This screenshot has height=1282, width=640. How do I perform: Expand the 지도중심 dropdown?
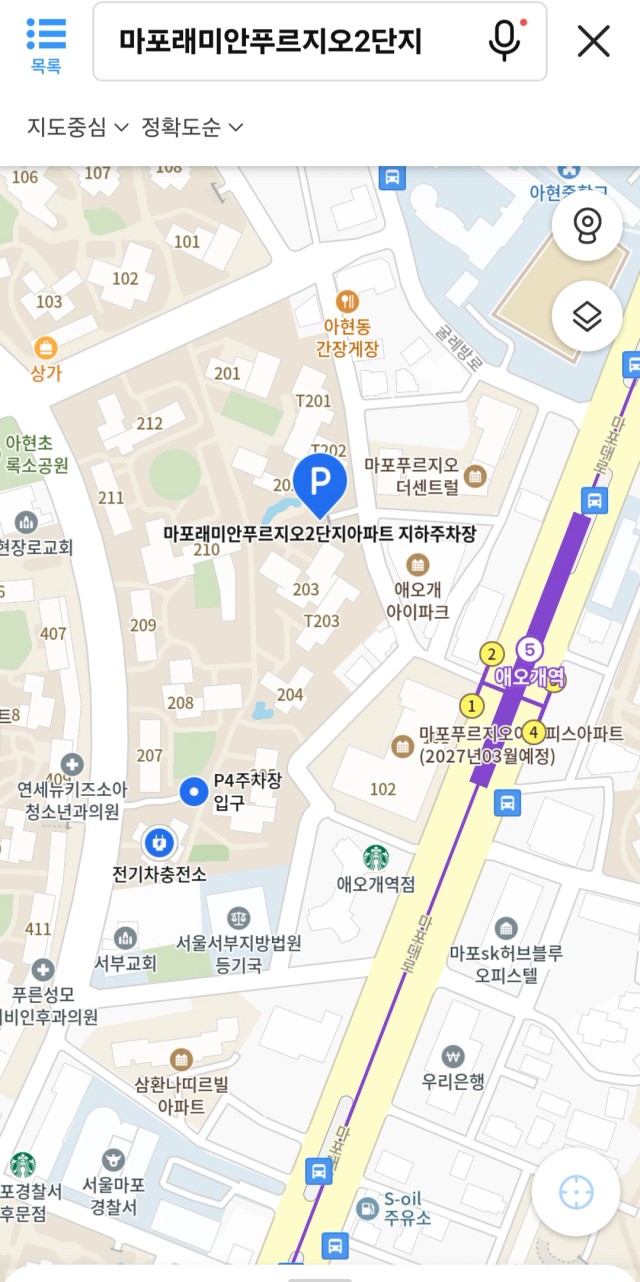pos(78,127)
